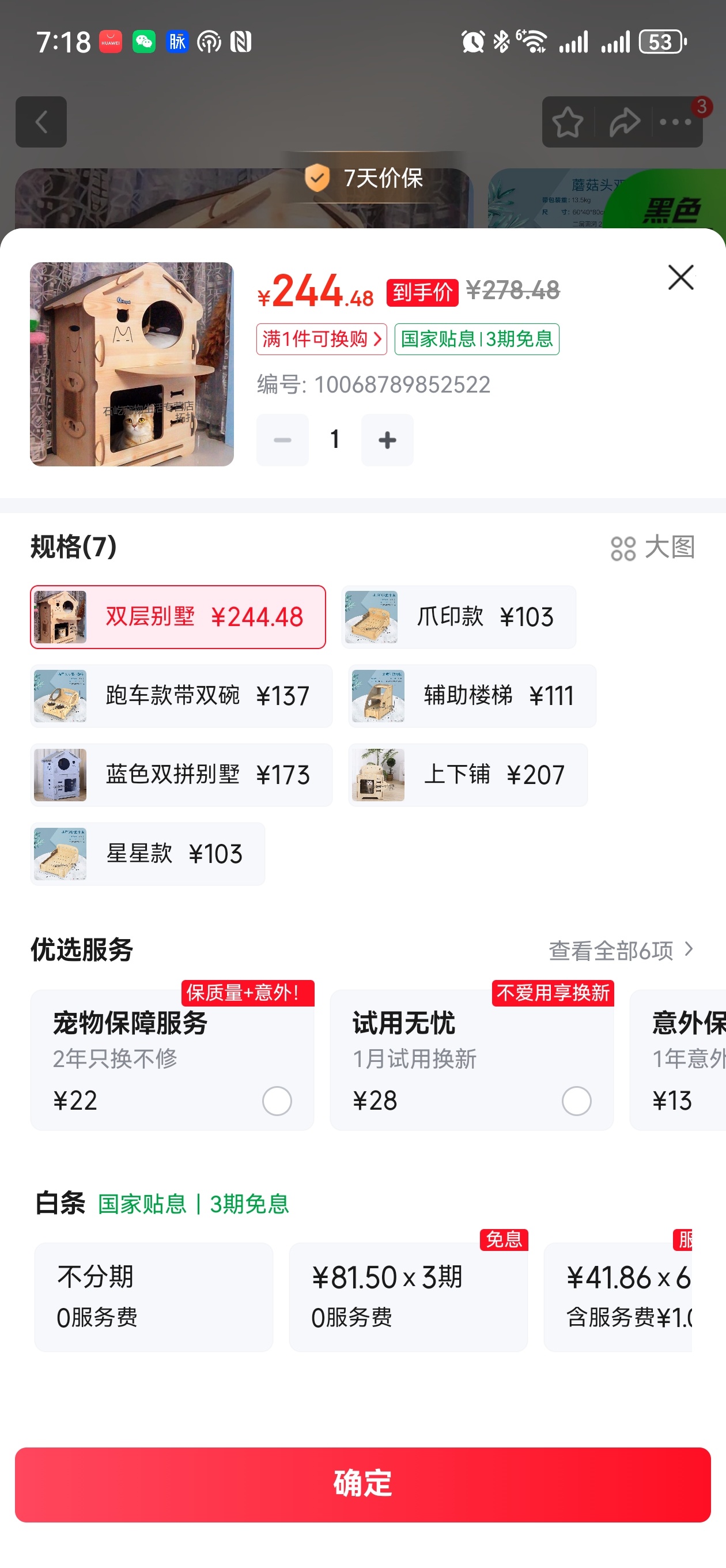Decrease quantity with the minus button
This screenshot has width=726, height=1568.
pyautogui.click(x=282, y=440)
